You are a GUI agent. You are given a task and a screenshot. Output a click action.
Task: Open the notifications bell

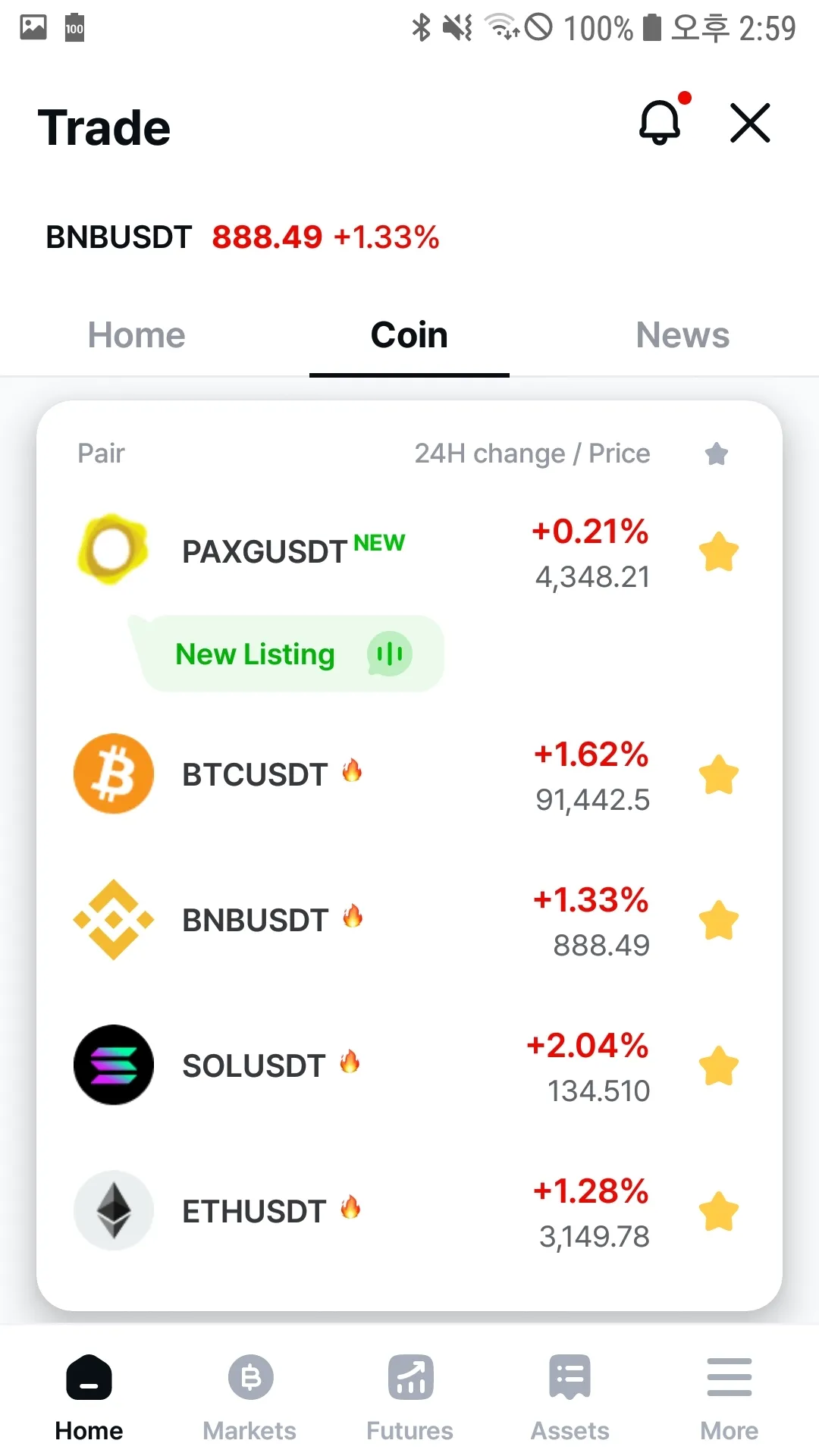[661, 123]
